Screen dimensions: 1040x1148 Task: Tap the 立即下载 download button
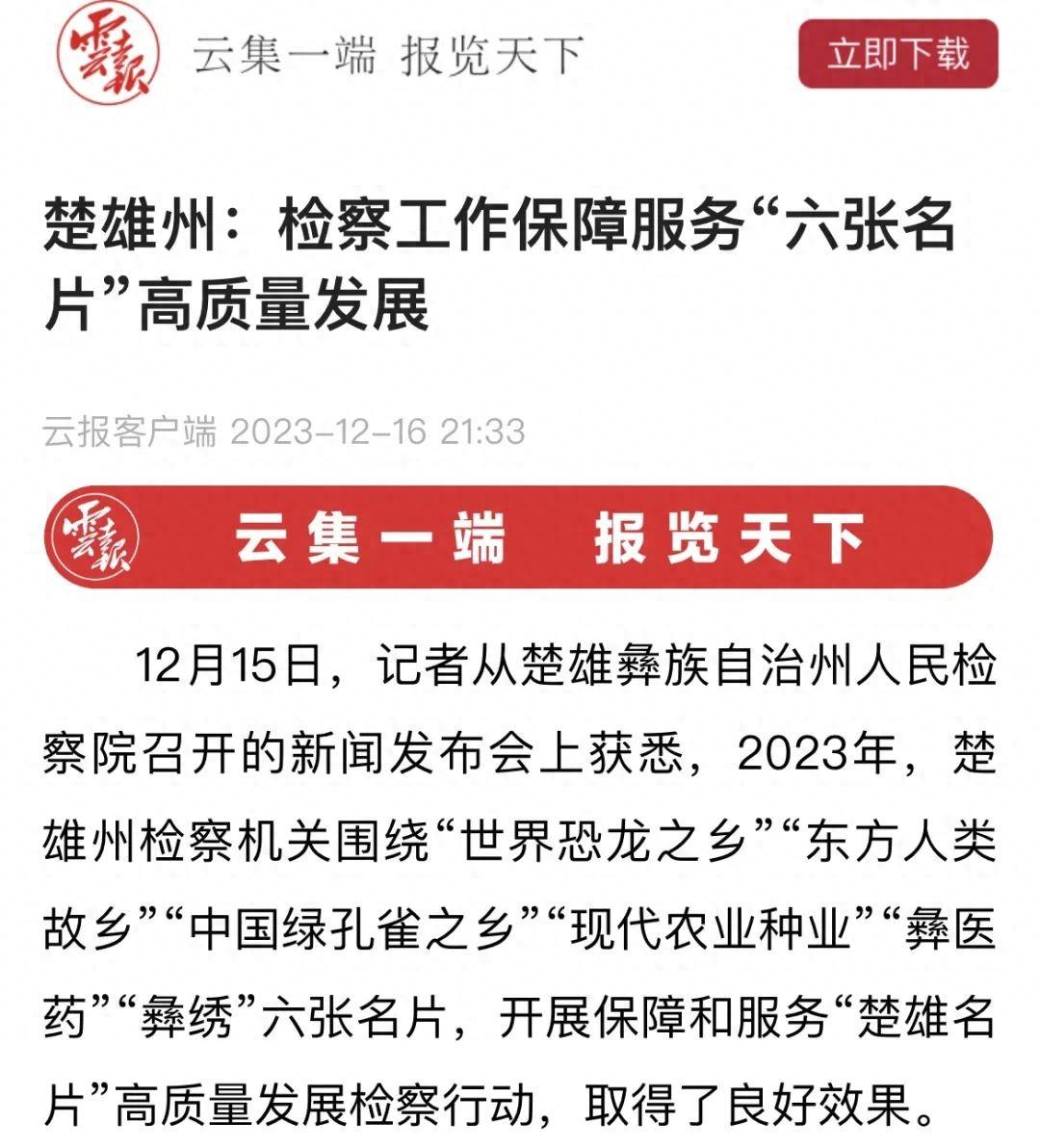tap(897, 54)
